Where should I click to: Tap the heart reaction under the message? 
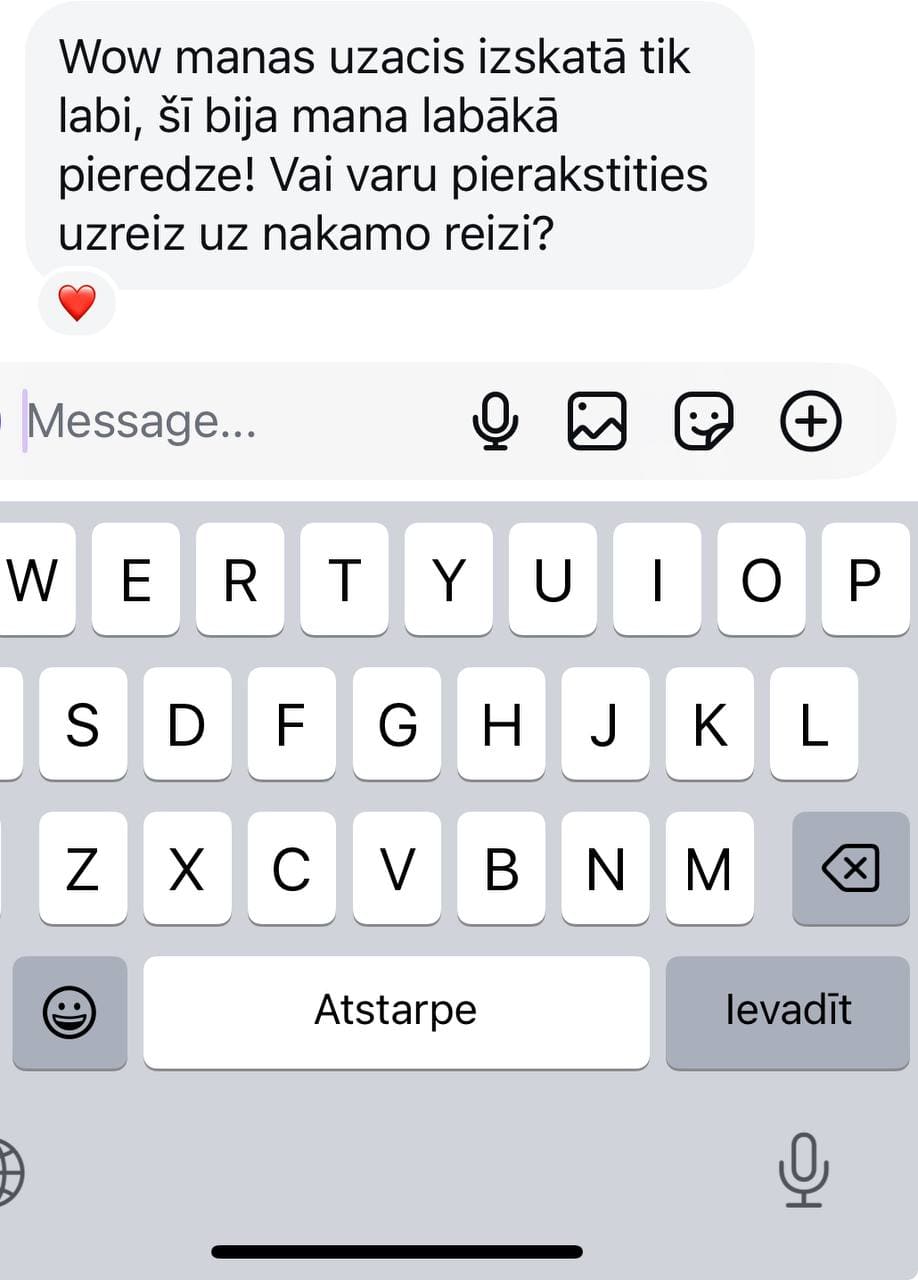77,302
